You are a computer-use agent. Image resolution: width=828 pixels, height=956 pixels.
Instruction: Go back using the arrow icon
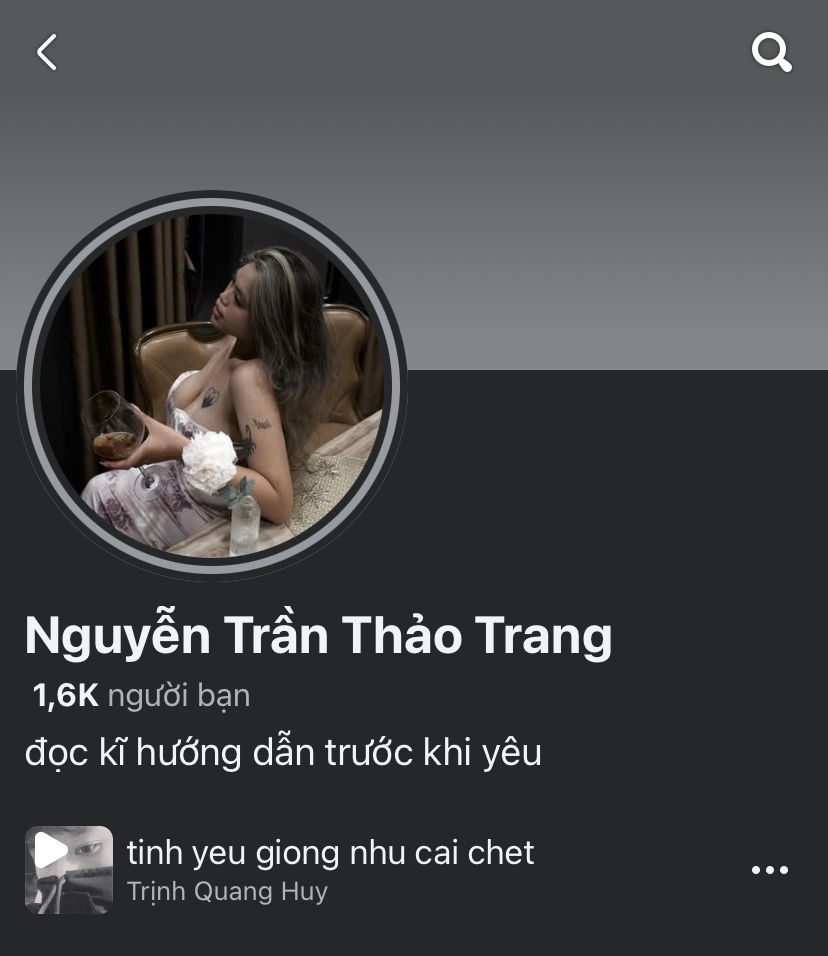coord(47,52)
